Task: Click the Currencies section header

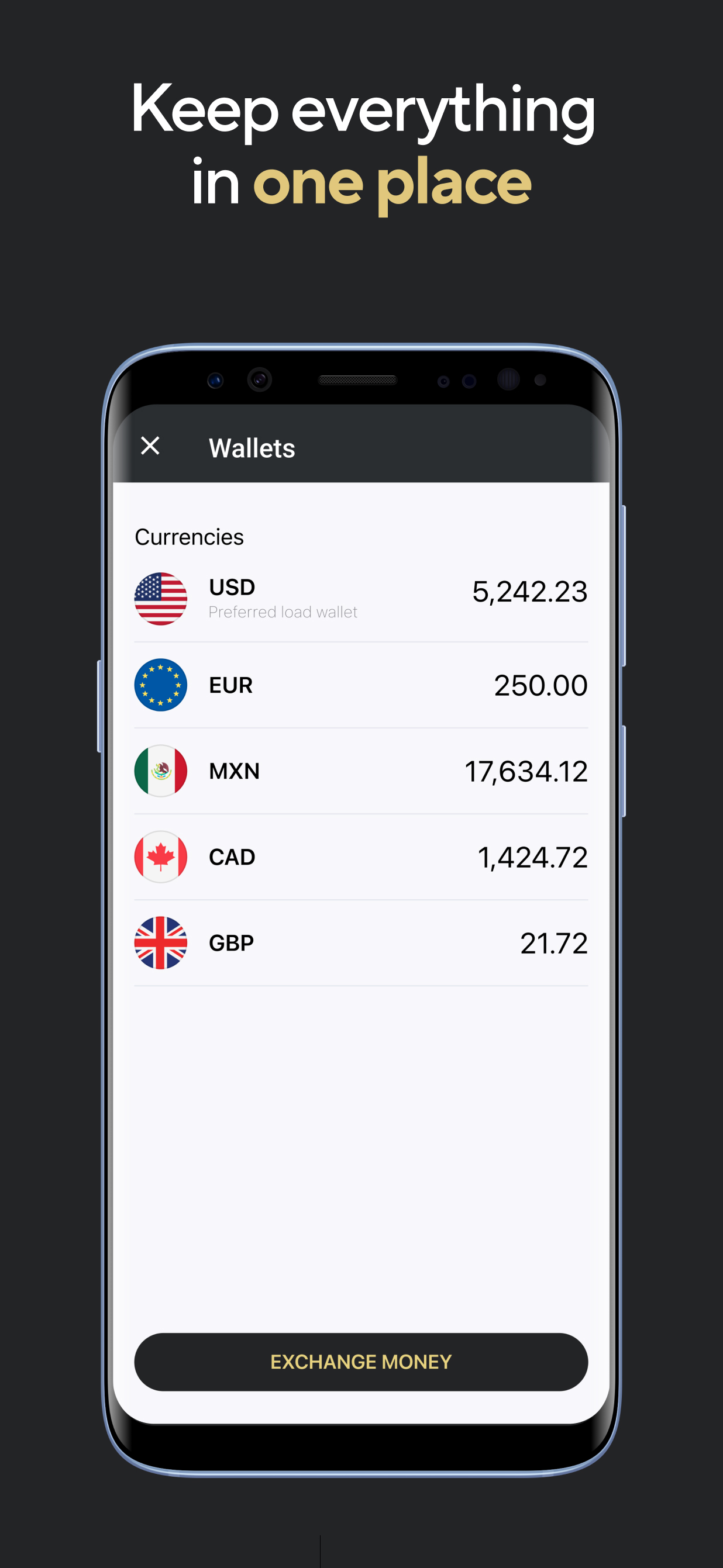Action: [190, 536]
